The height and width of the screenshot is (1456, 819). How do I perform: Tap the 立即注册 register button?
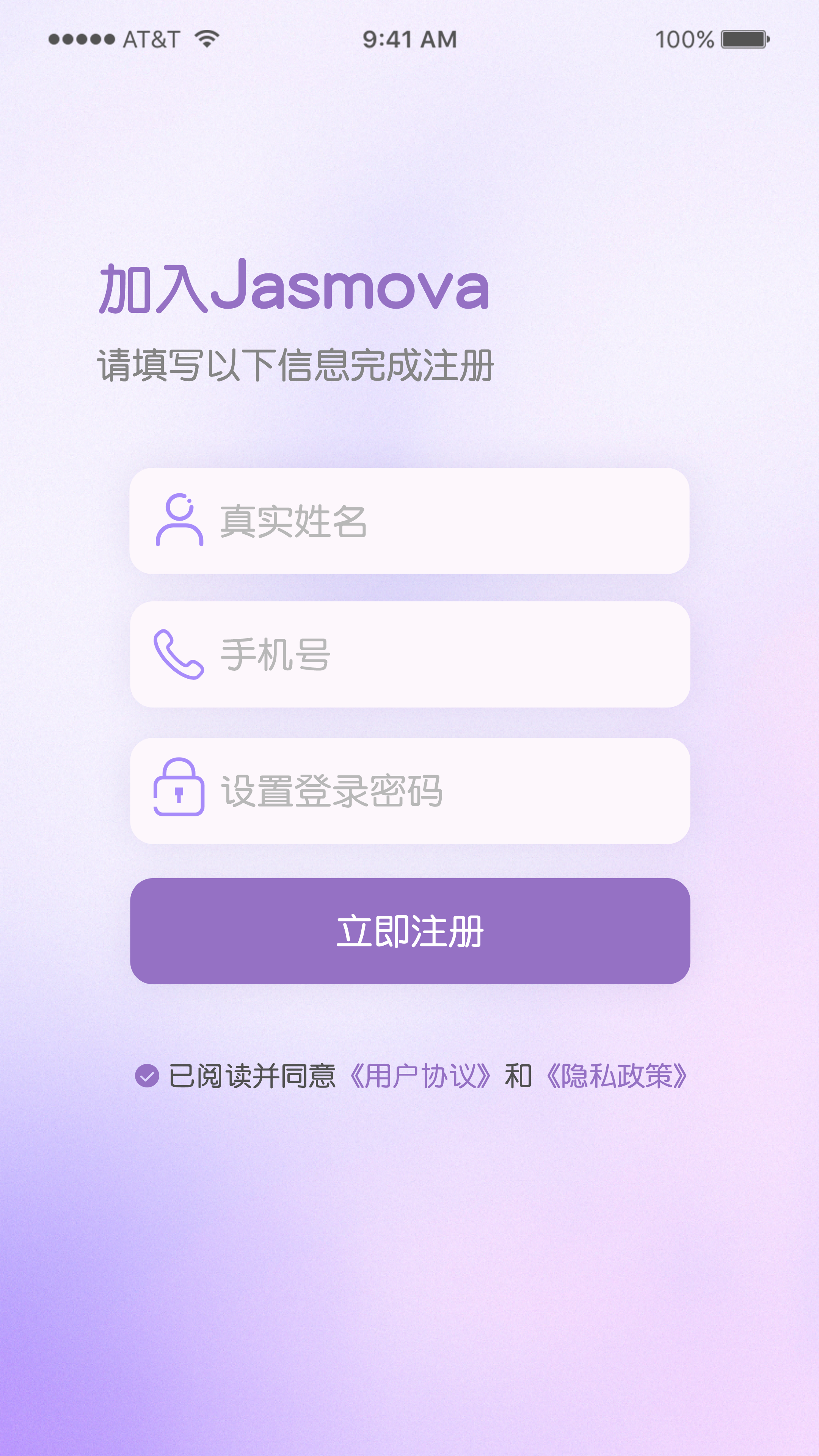[x=409, y=931]
